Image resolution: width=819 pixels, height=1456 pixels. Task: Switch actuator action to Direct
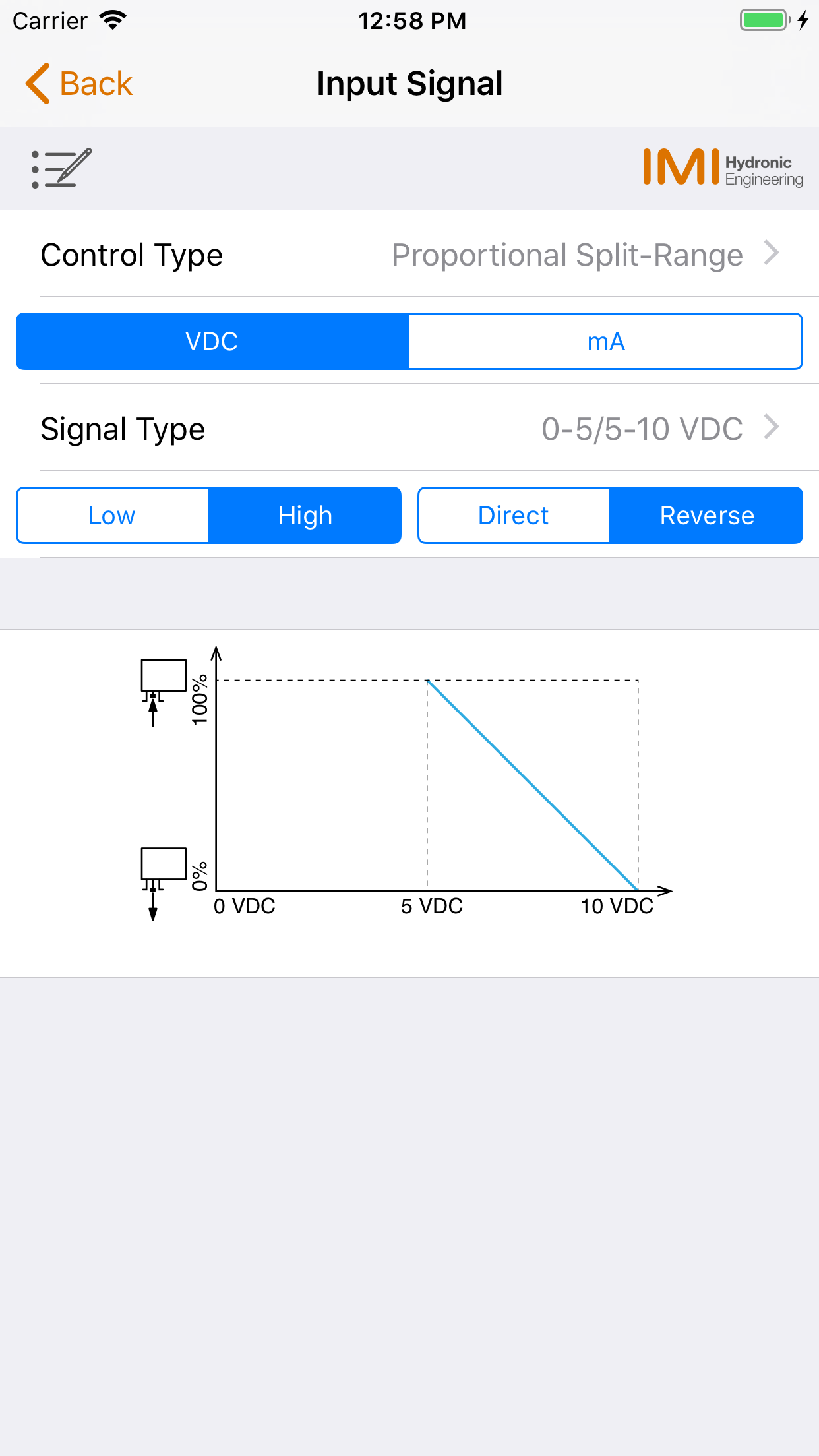(x=514, y=515)
